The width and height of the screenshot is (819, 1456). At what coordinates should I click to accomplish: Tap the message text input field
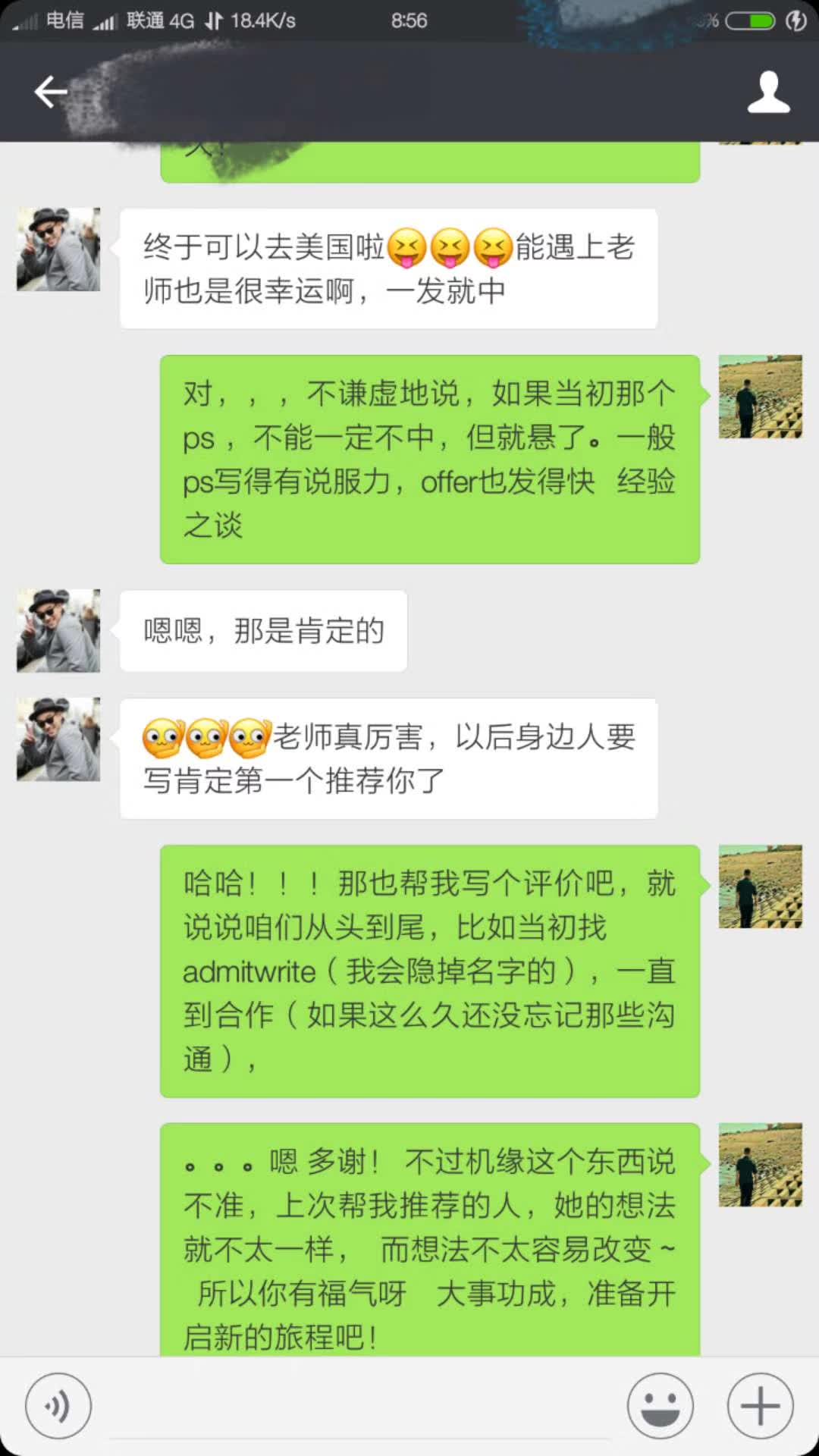point(360,1407)
